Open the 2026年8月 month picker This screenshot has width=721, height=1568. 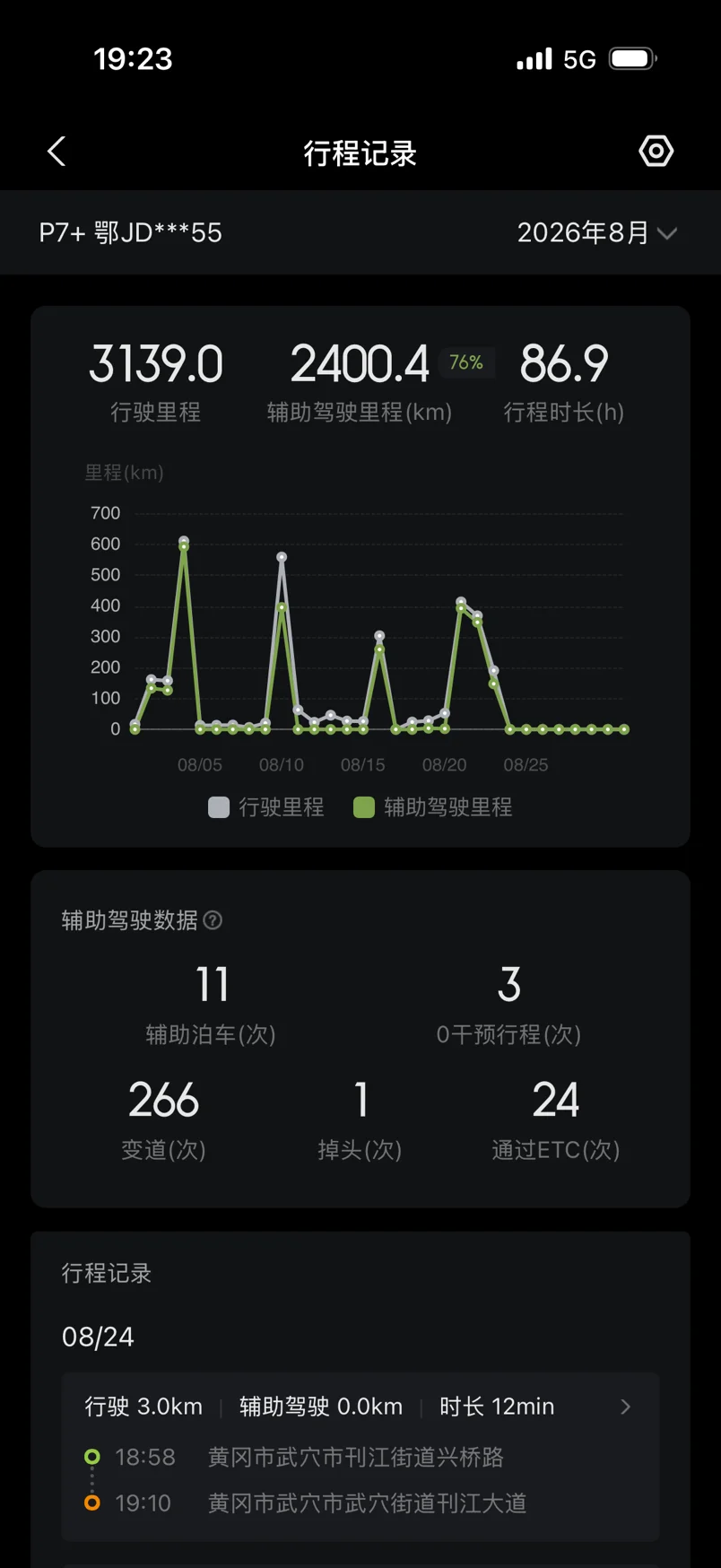(596, 232)
